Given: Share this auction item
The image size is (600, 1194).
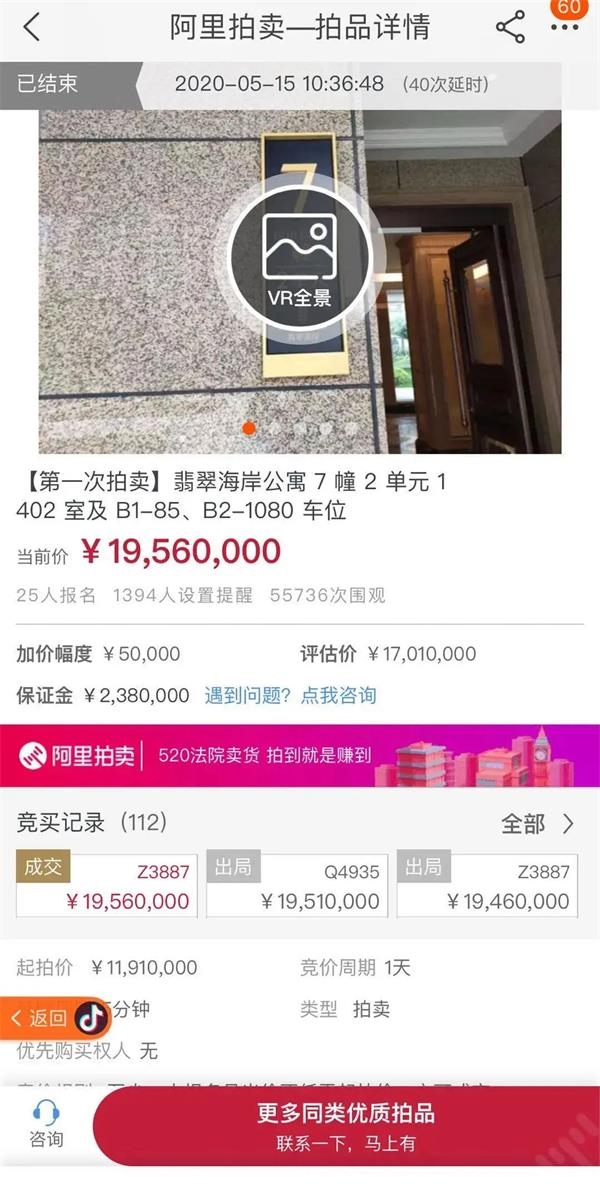Looking at the screenshot, I should coord(511,28).
